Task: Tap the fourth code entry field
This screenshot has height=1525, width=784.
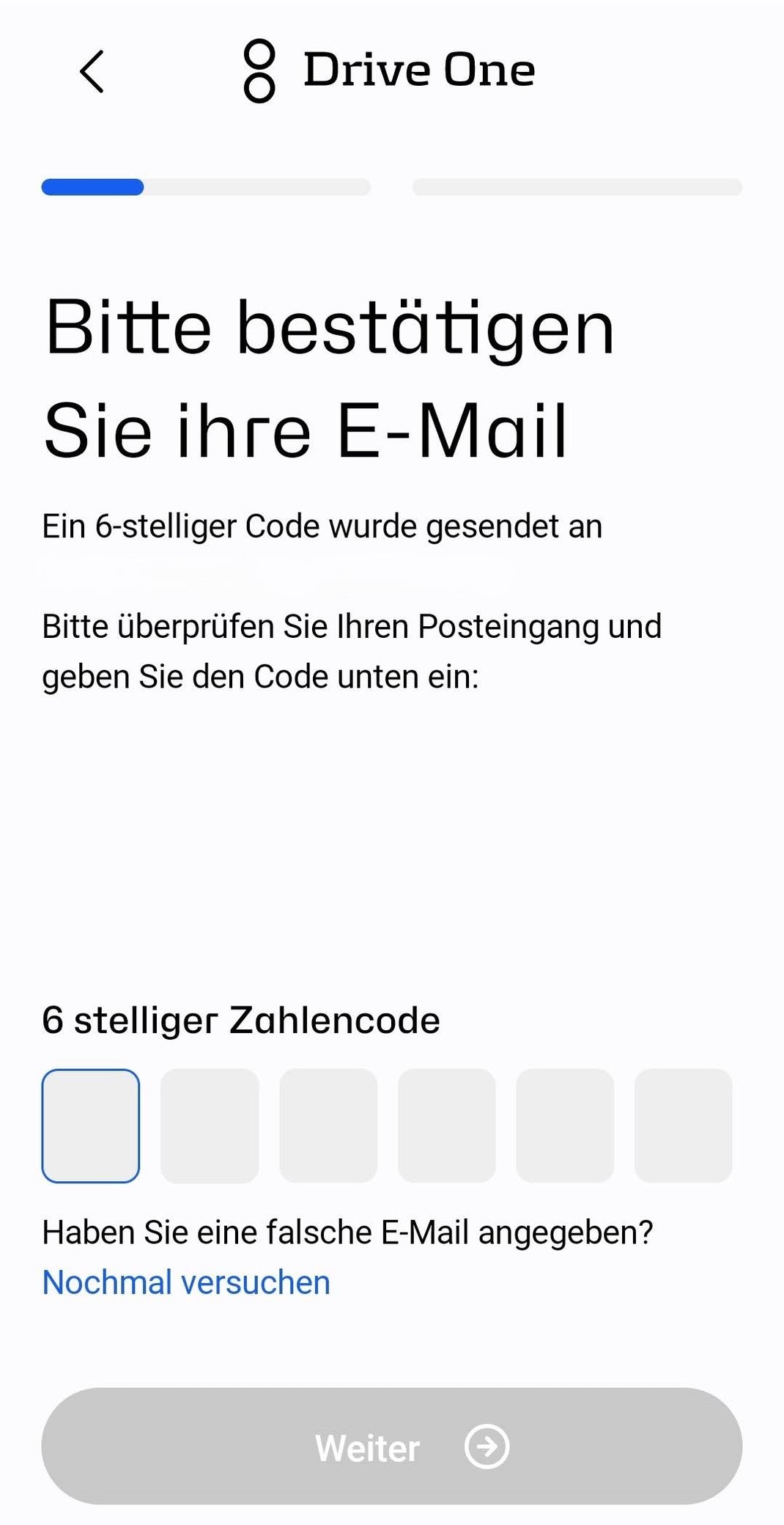Action: tap(446, 1127)
